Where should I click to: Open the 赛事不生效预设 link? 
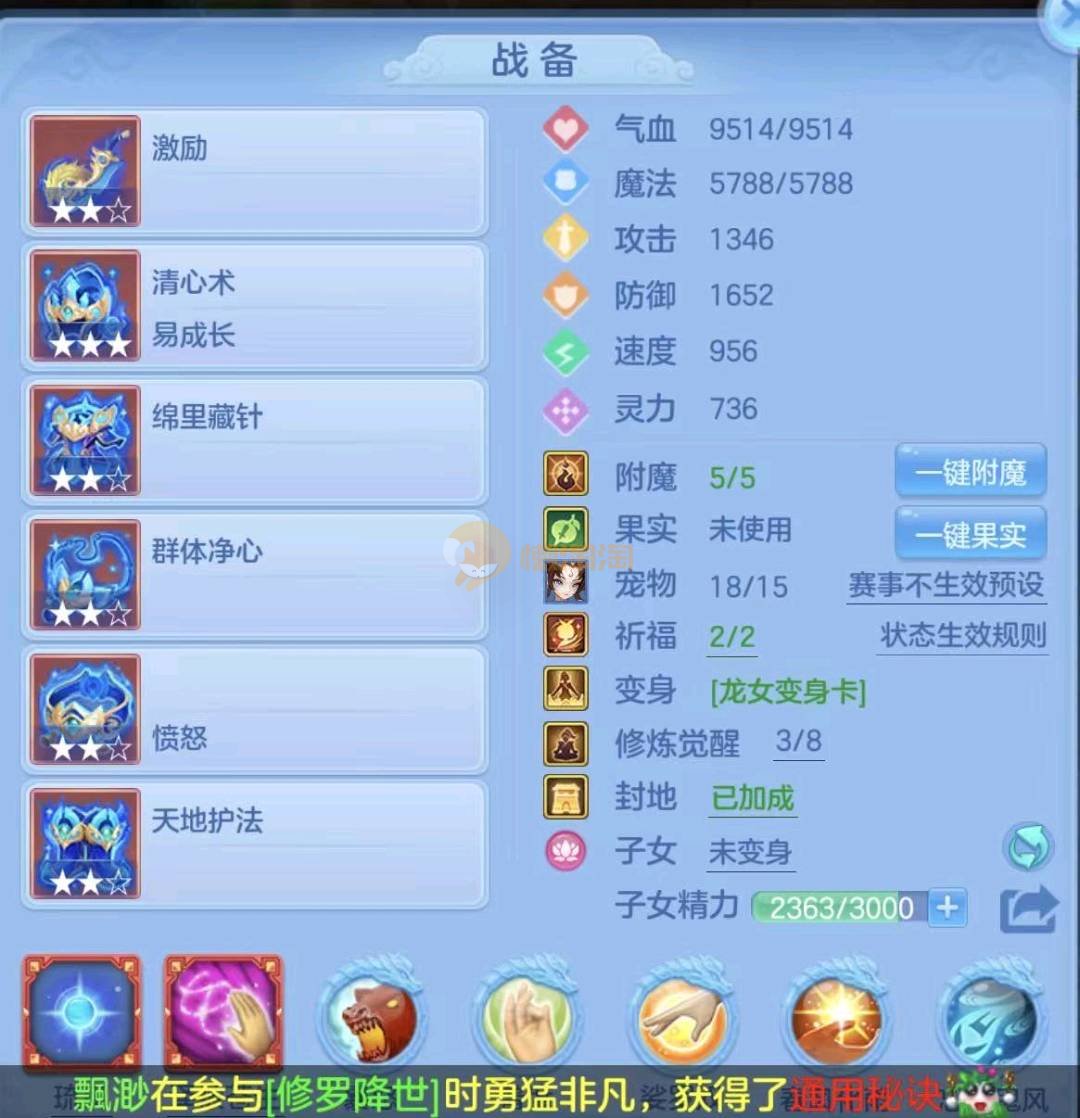click(946, 585)
